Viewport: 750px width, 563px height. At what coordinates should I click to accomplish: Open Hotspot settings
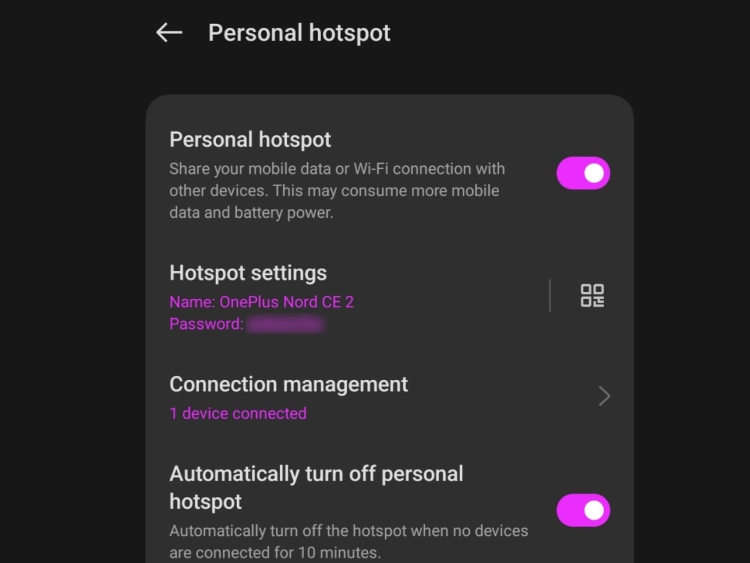(x=340, y=296)
